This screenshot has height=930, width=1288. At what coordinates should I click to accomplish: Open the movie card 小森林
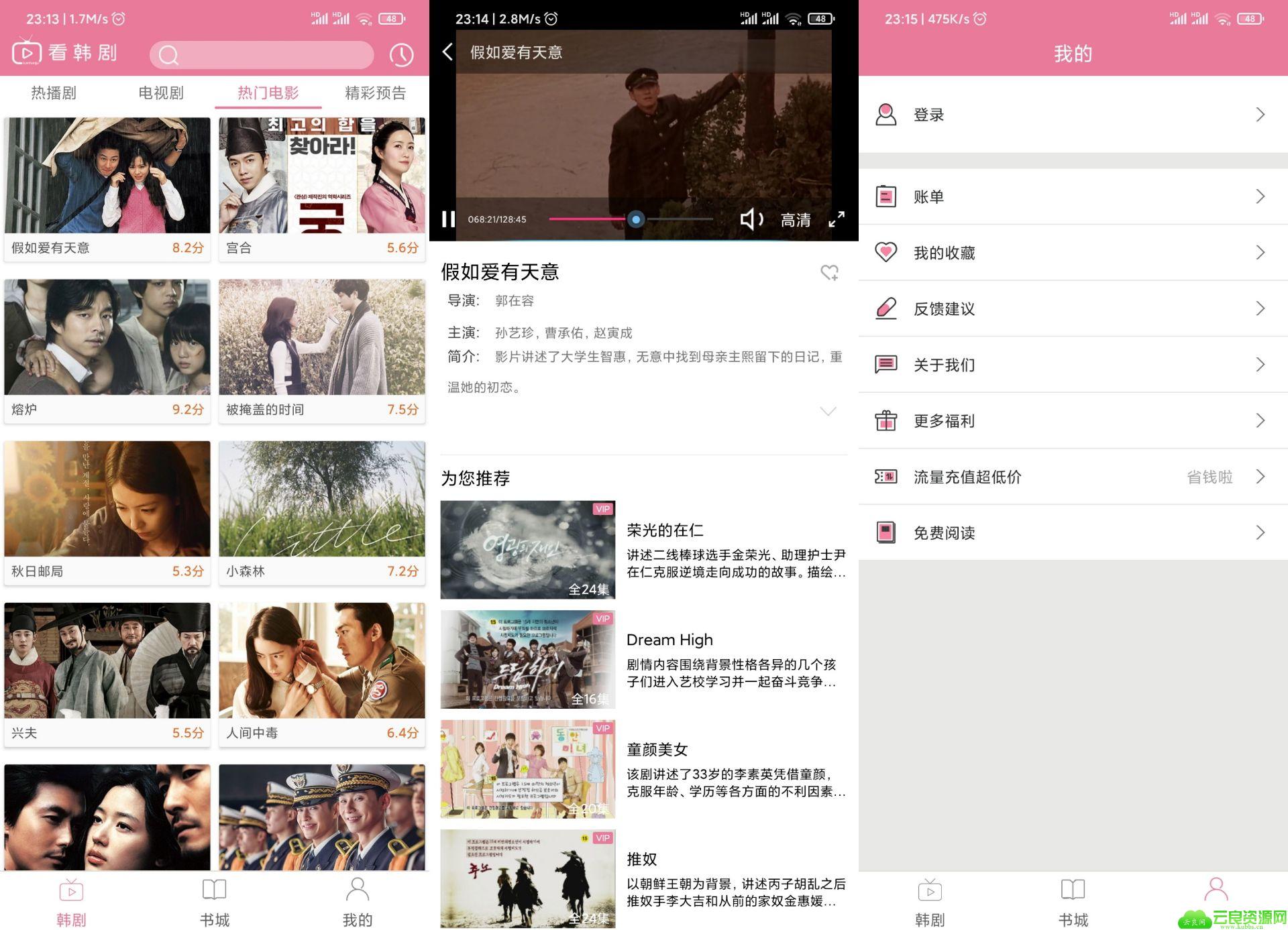point(322,513)
